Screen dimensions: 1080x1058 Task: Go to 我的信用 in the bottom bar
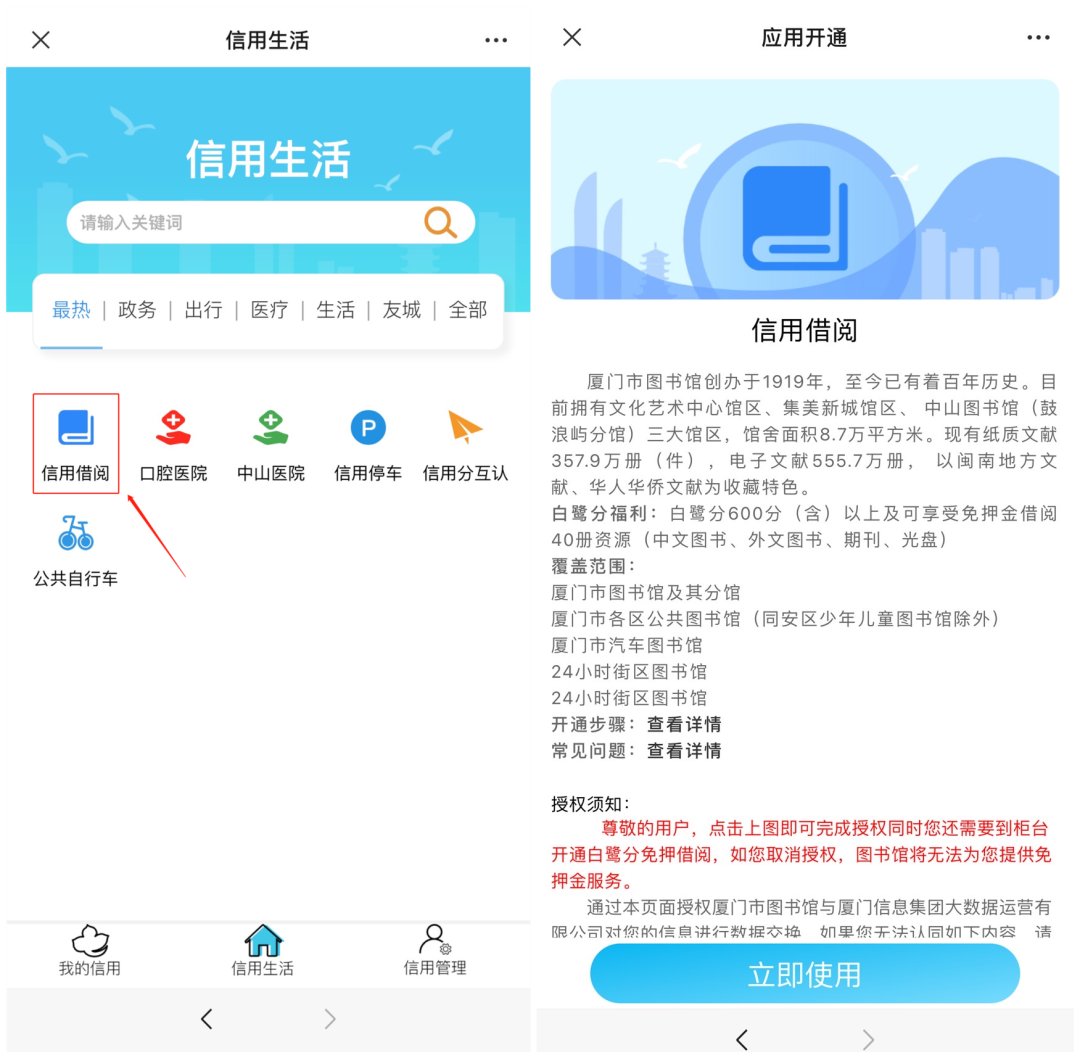[90, 950]
